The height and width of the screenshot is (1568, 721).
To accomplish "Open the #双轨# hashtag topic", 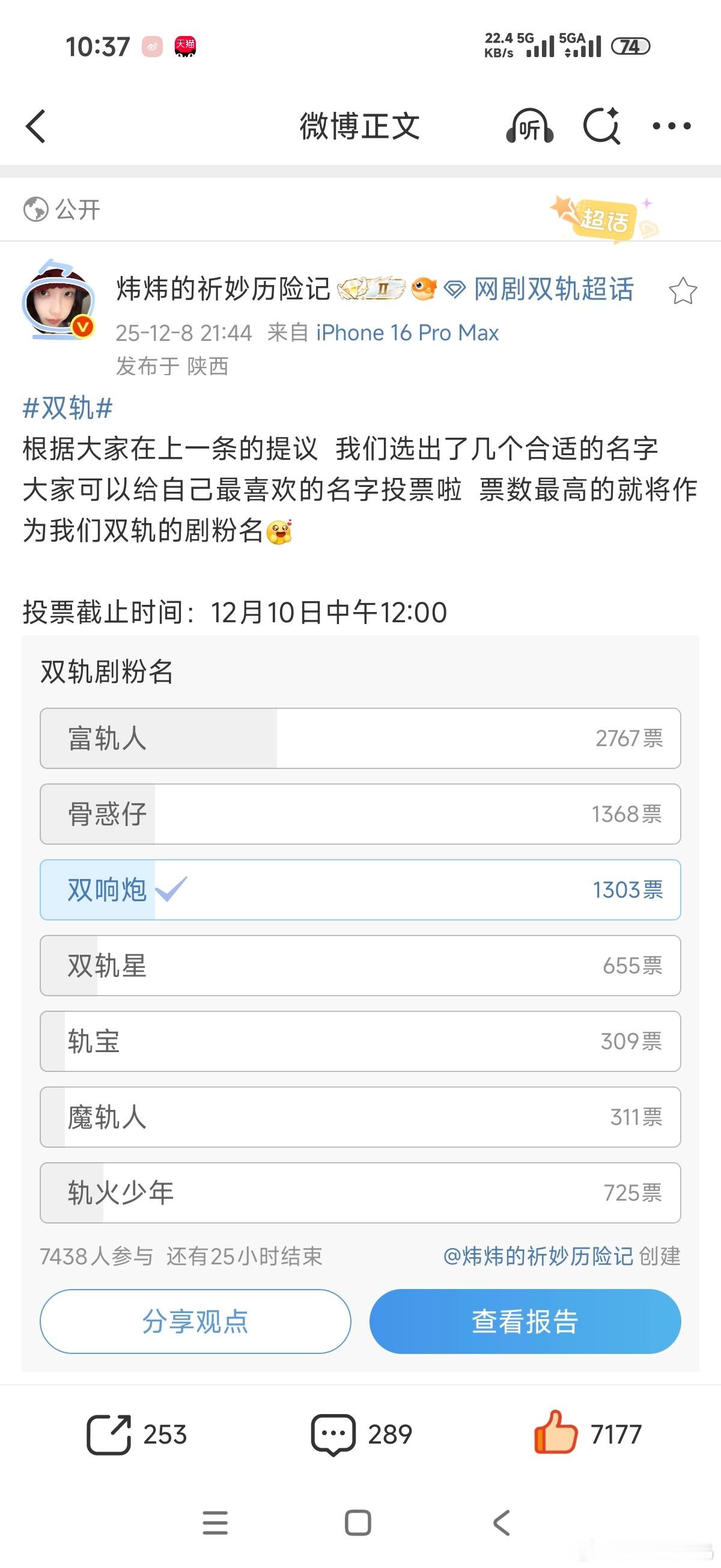I will [67, 409].
